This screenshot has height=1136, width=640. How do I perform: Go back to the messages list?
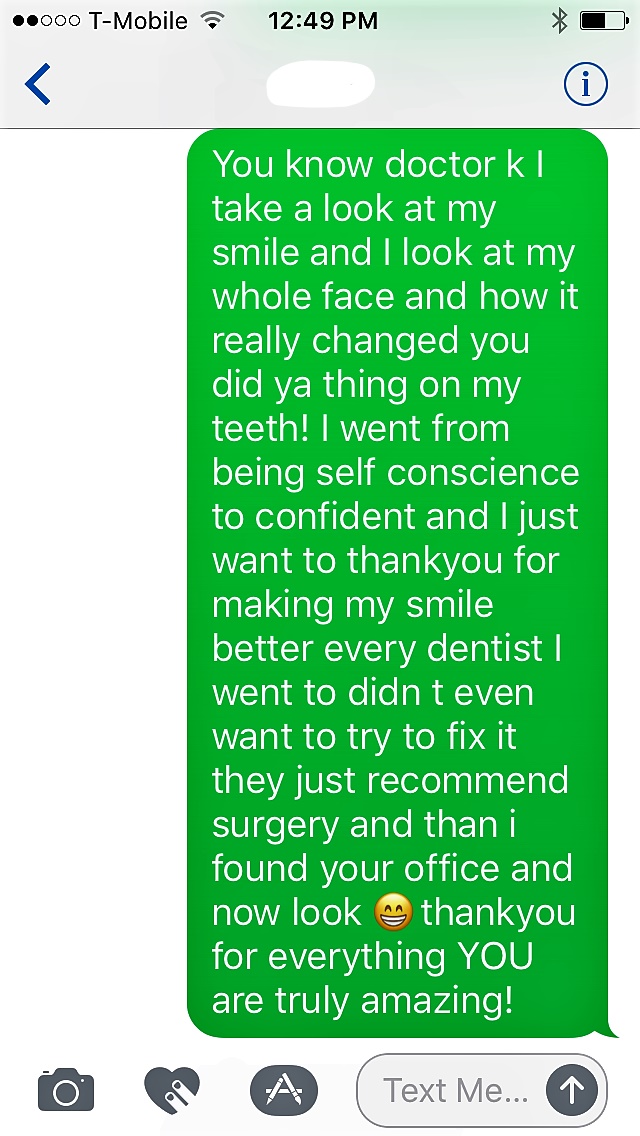(x=38, y=84)
